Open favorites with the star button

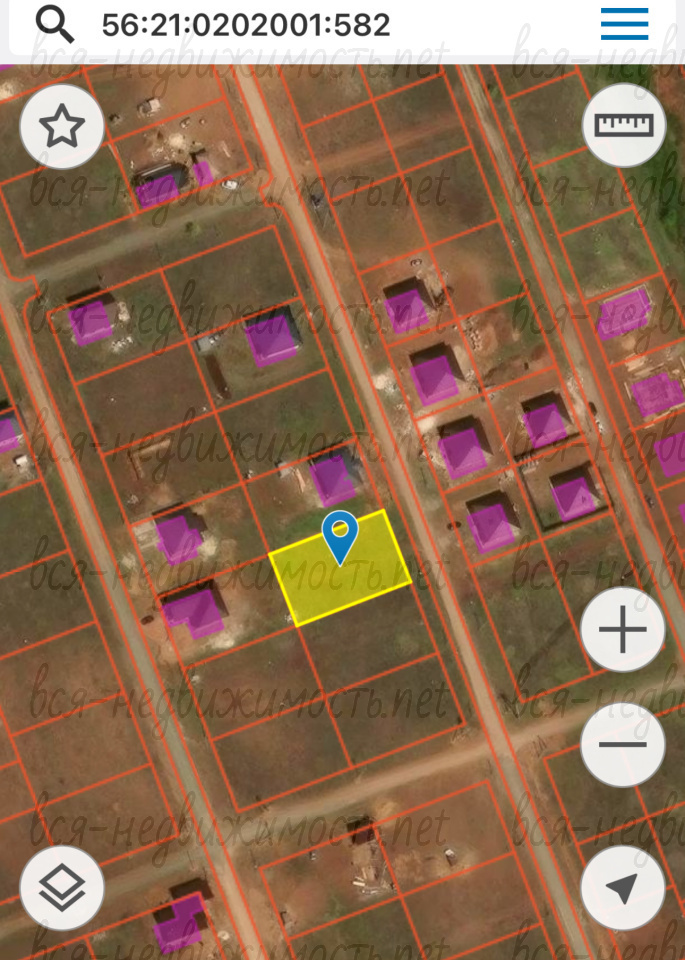(x=62, y=126)
